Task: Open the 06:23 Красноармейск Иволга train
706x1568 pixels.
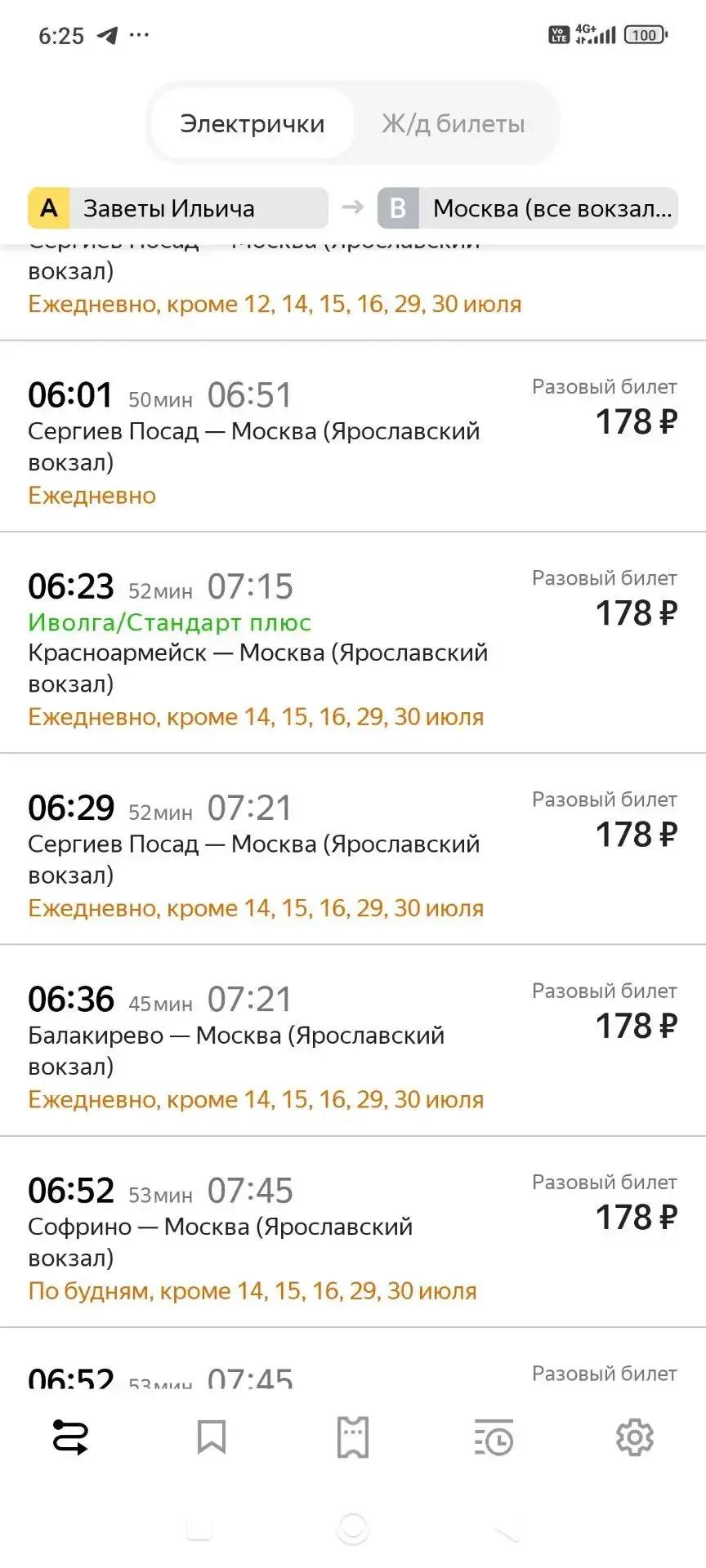Action: (x=353, y=643)
